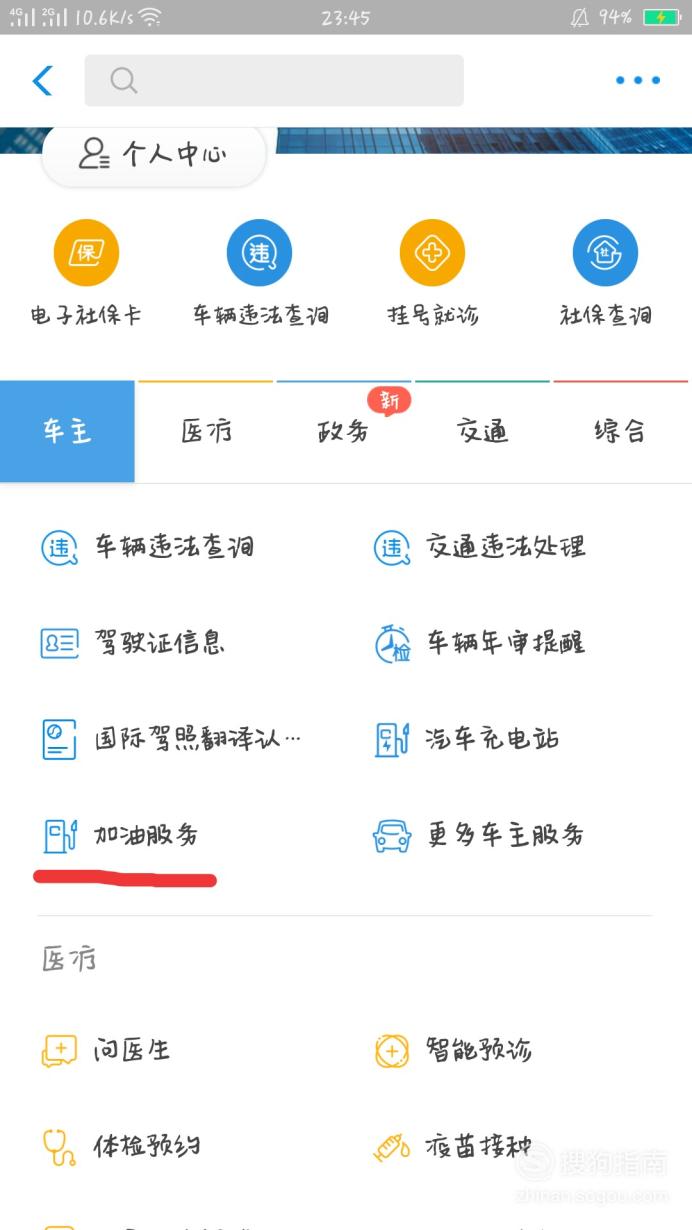This screenshot has width=692, height=1230.
Task: Open 车辆年审提醒
Action: coord(479,642)
